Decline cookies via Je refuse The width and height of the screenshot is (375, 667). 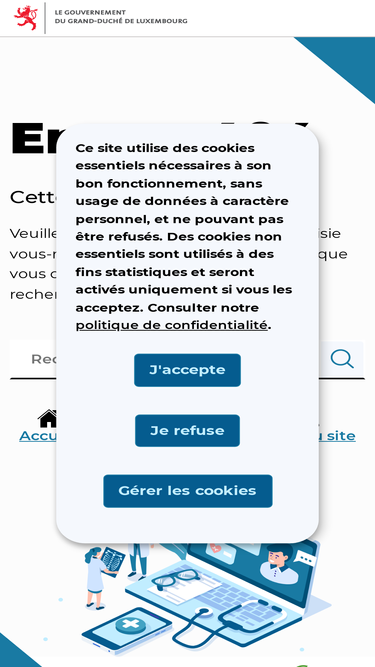pos(188,430)
